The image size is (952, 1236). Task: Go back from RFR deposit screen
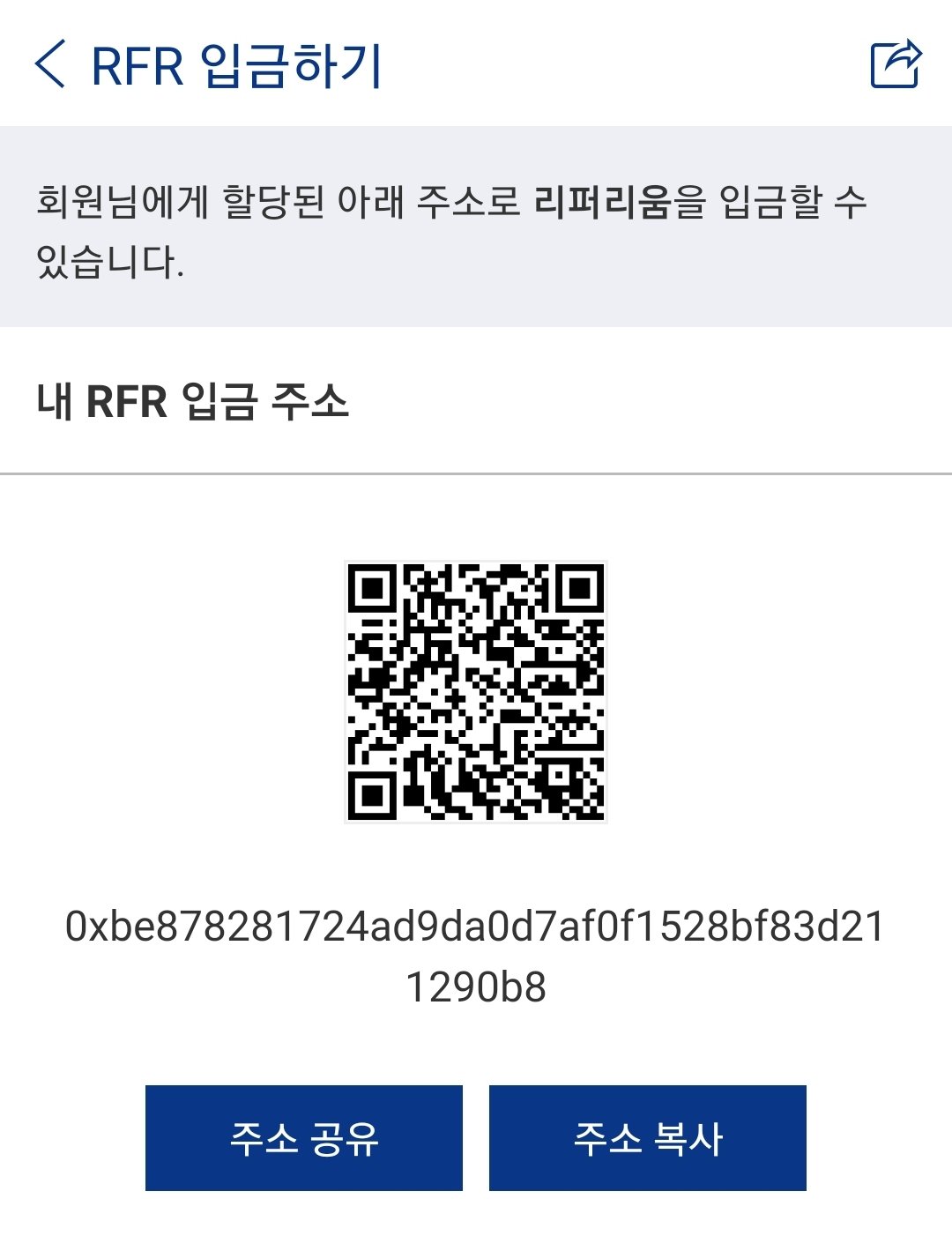tap(50, 64)
